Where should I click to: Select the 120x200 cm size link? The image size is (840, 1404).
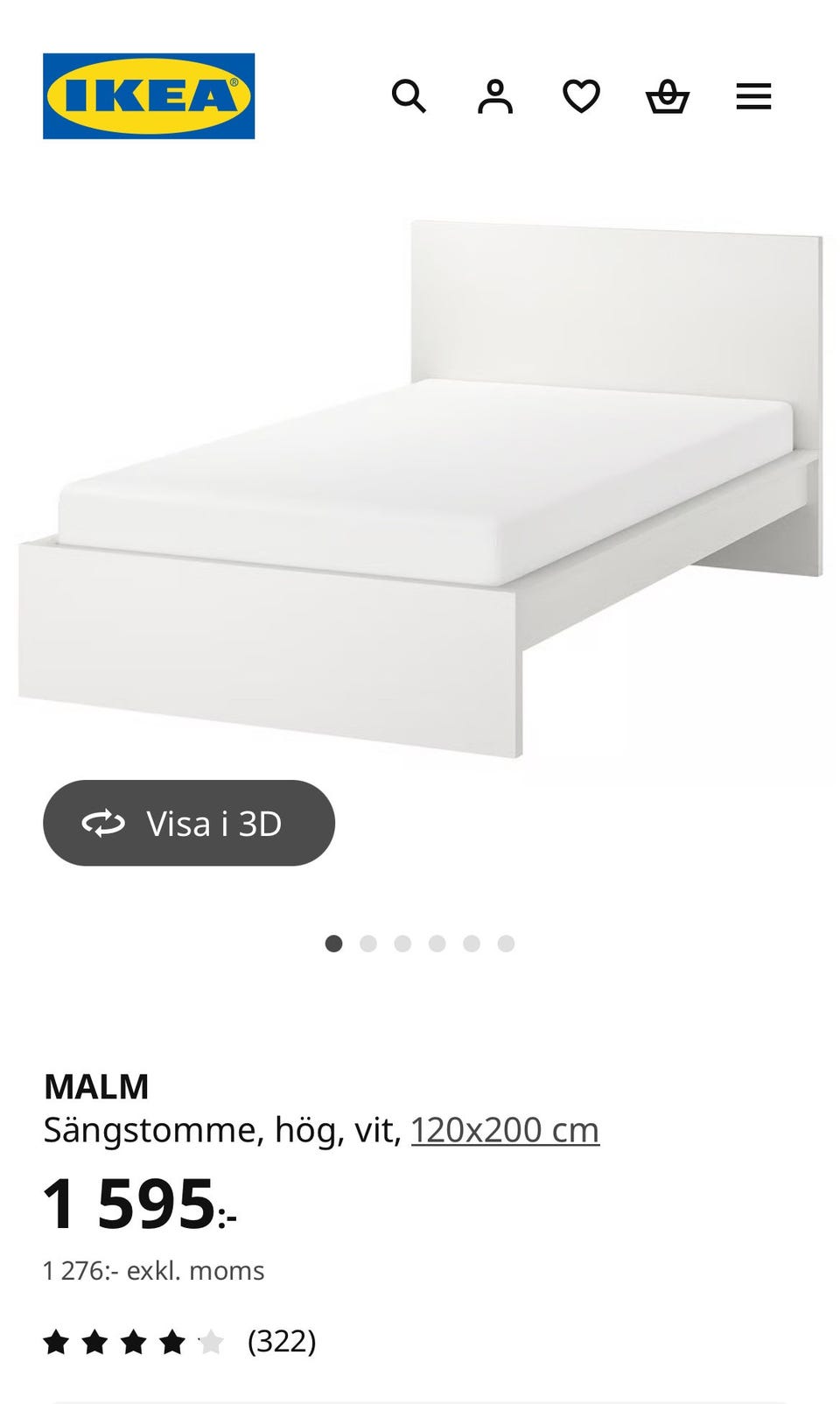point(505,1130)
